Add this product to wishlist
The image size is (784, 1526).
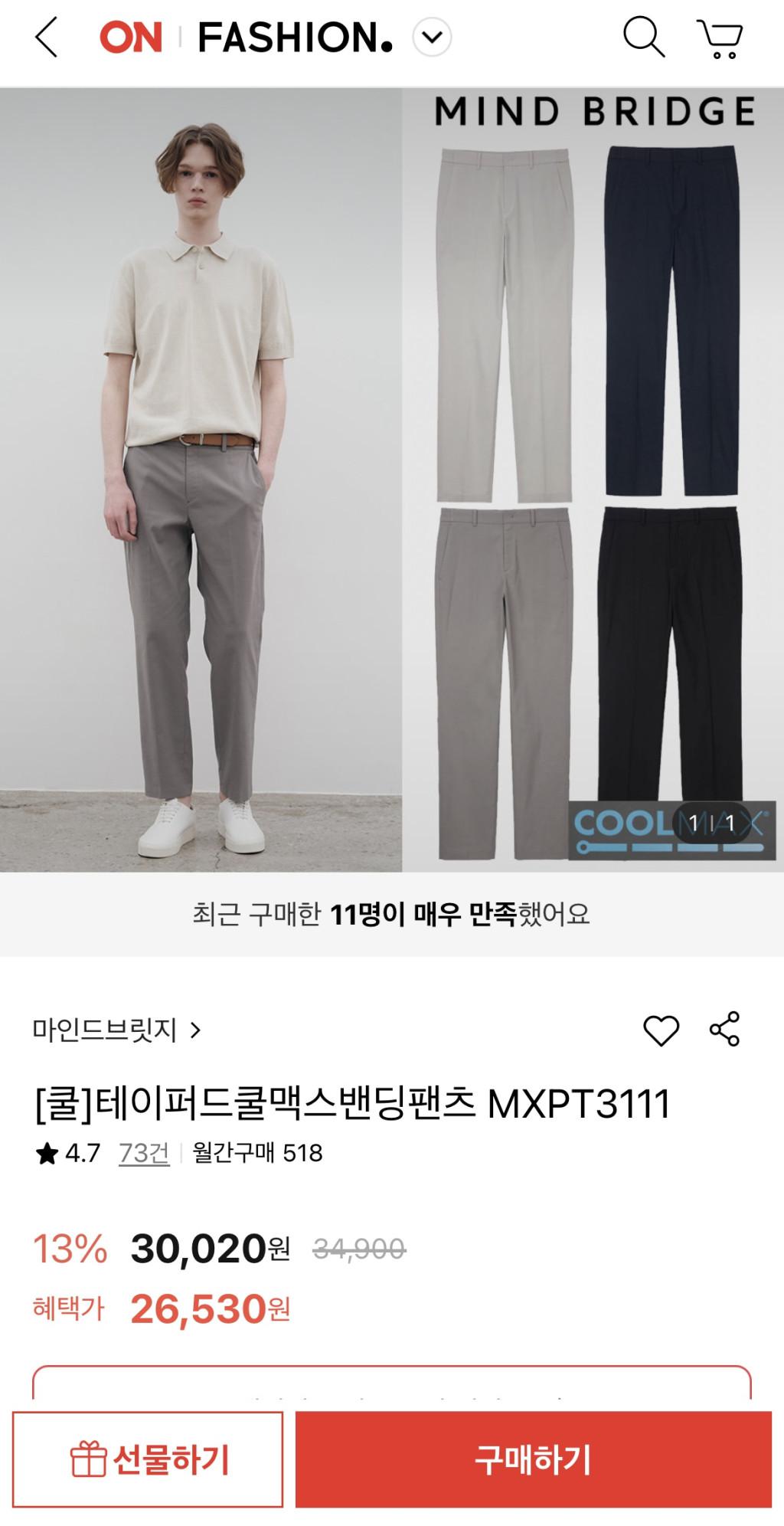click(x=661, y=1030)
